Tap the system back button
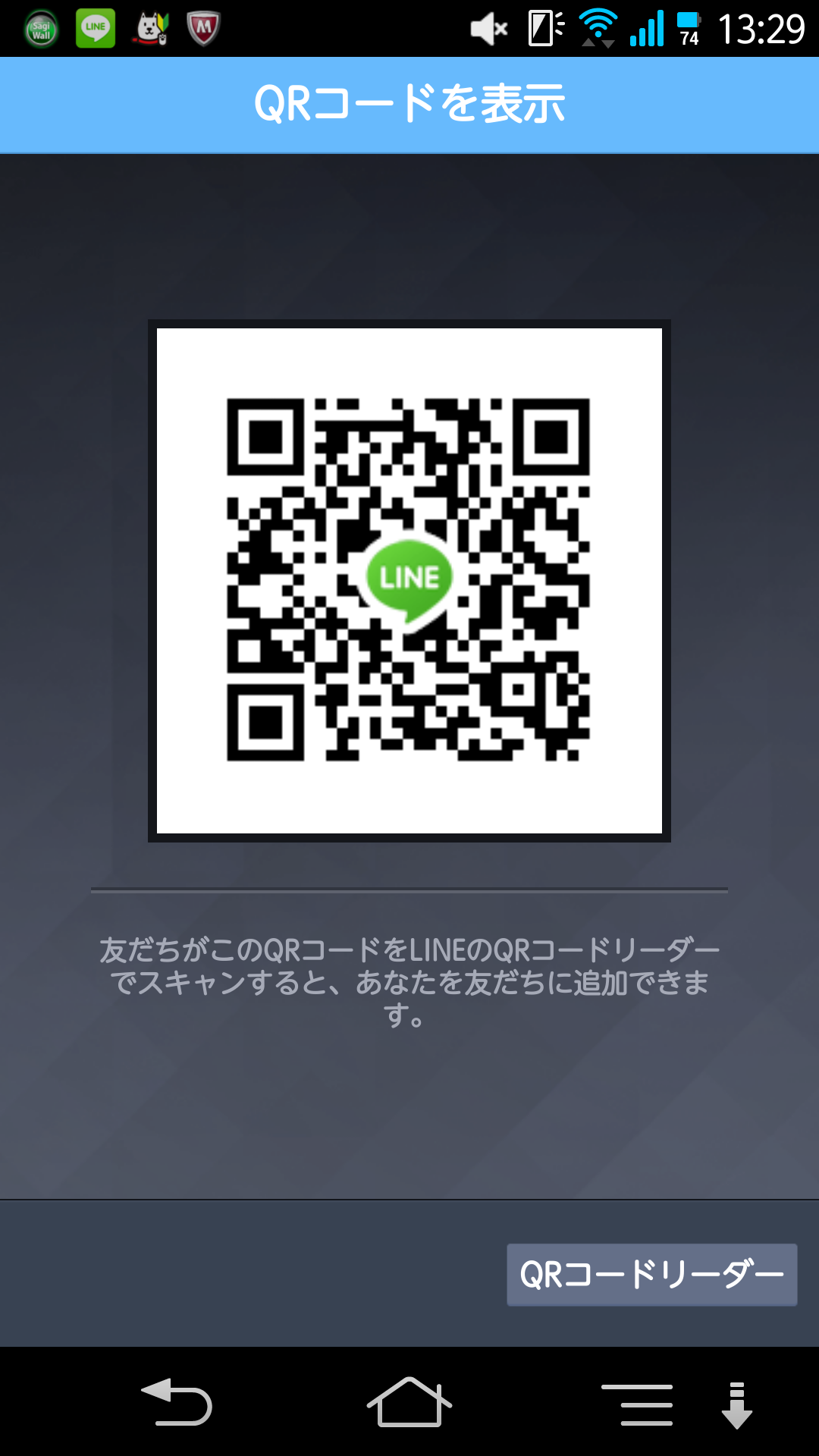The width and height of the screenshot is (819, 1456). (x=177, y=1403)
